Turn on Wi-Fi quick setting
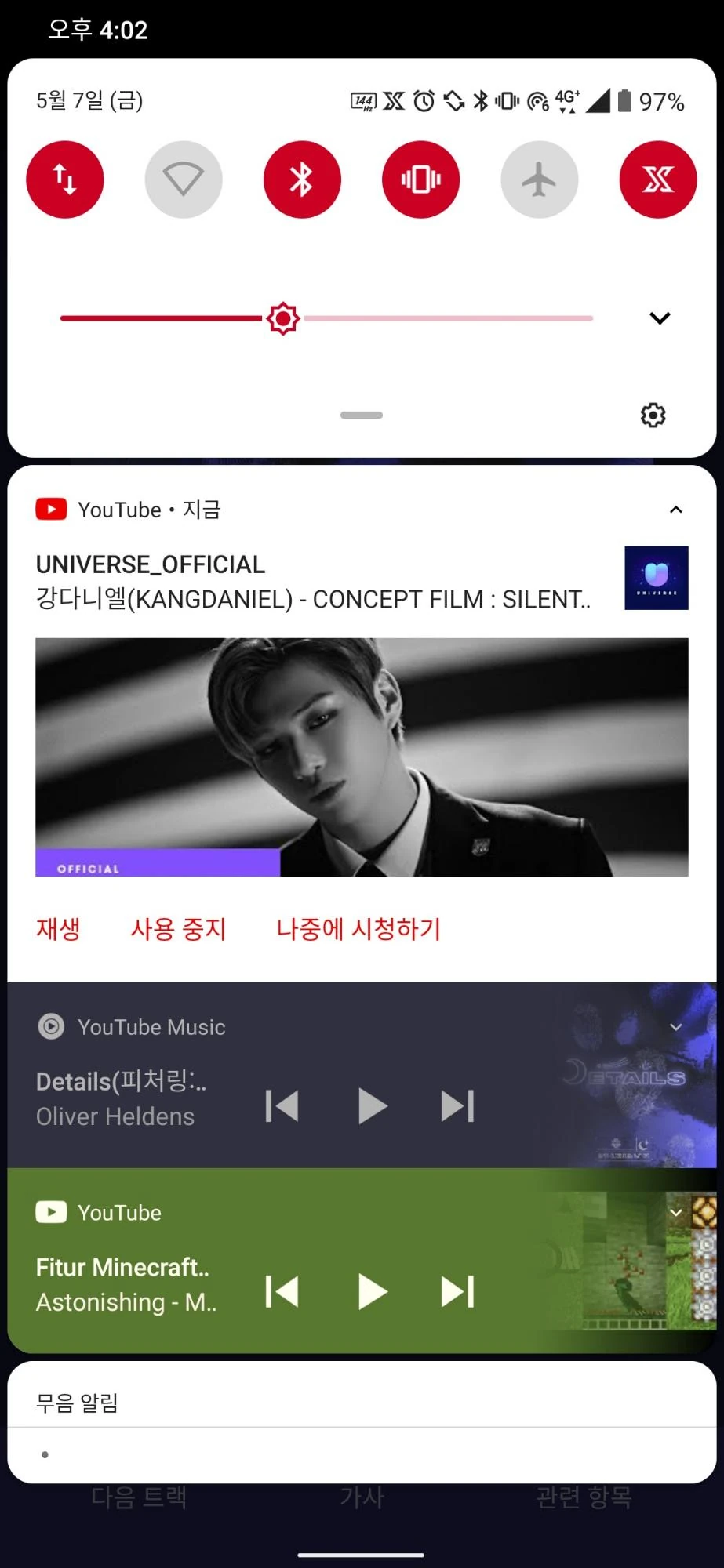Image resolution: width=724 pixels, height=1568 pixels. (x=184, y=180)
